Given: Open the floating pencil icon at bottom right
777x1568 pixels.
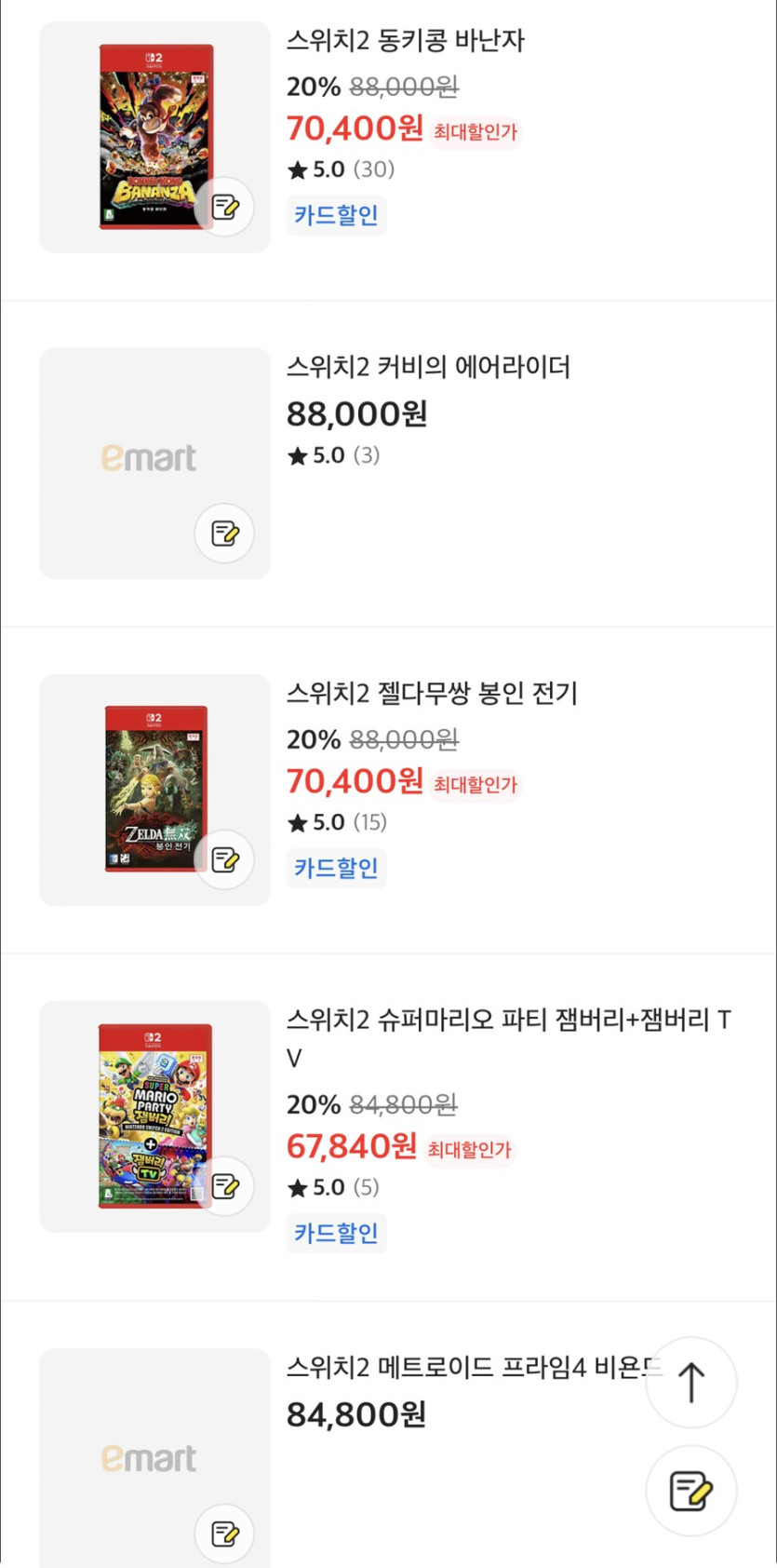Looking at the screenshot, I should [690, 1490].
